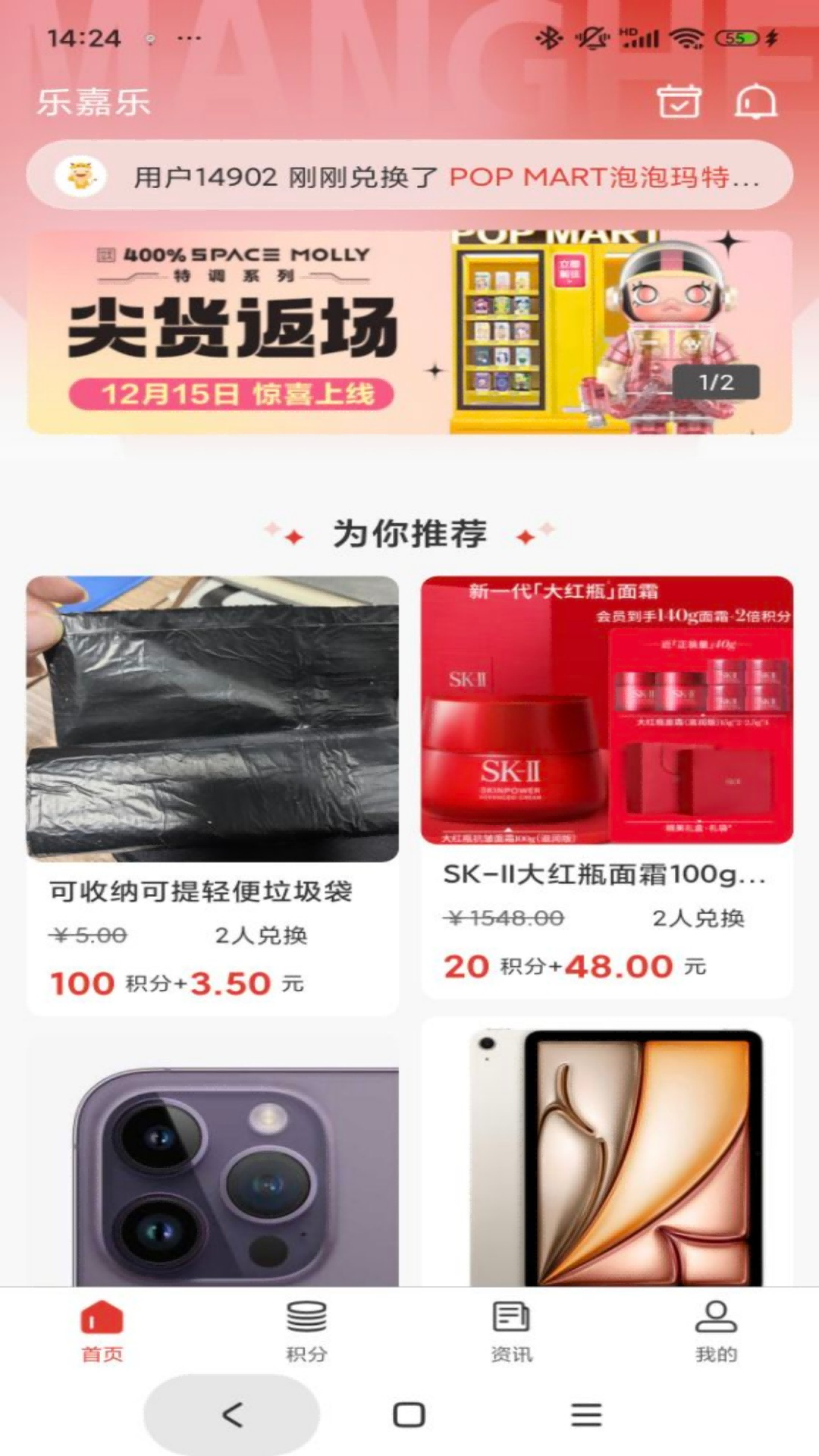819x1456 pixels.
Task: Open the purple iPhone product card
Action: tap(212, 1160)
